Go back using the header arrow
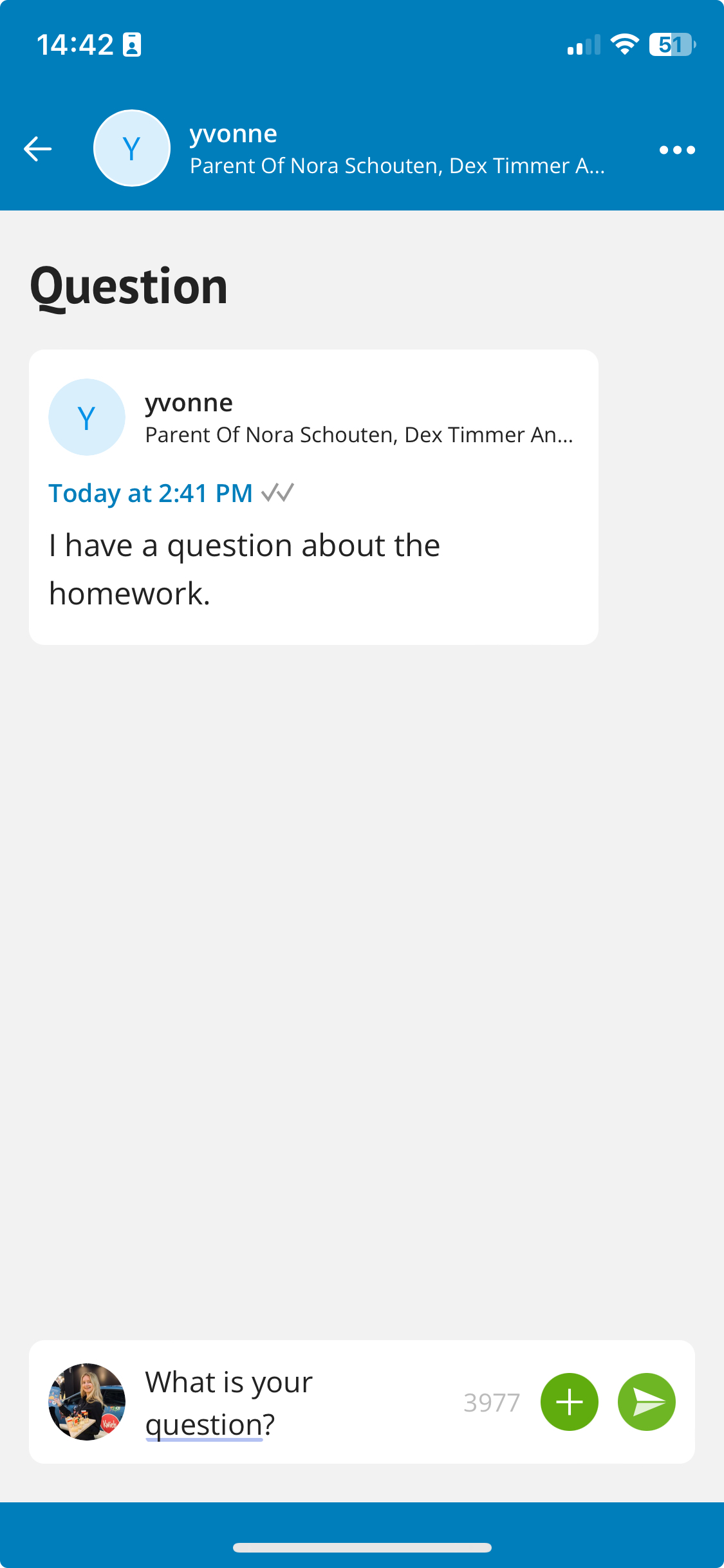The width and height of the screenshot is (724, 1568). 37,149
